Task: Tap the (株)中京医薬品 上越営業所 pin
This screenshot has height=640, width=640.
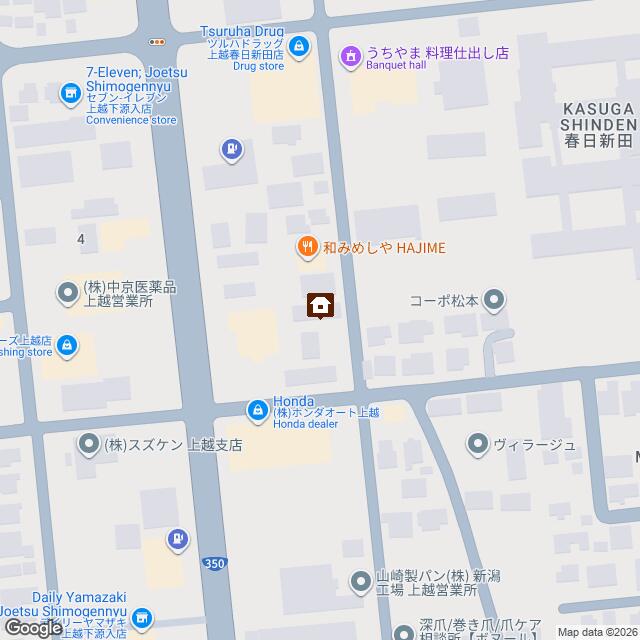Action: click(67, 293)
